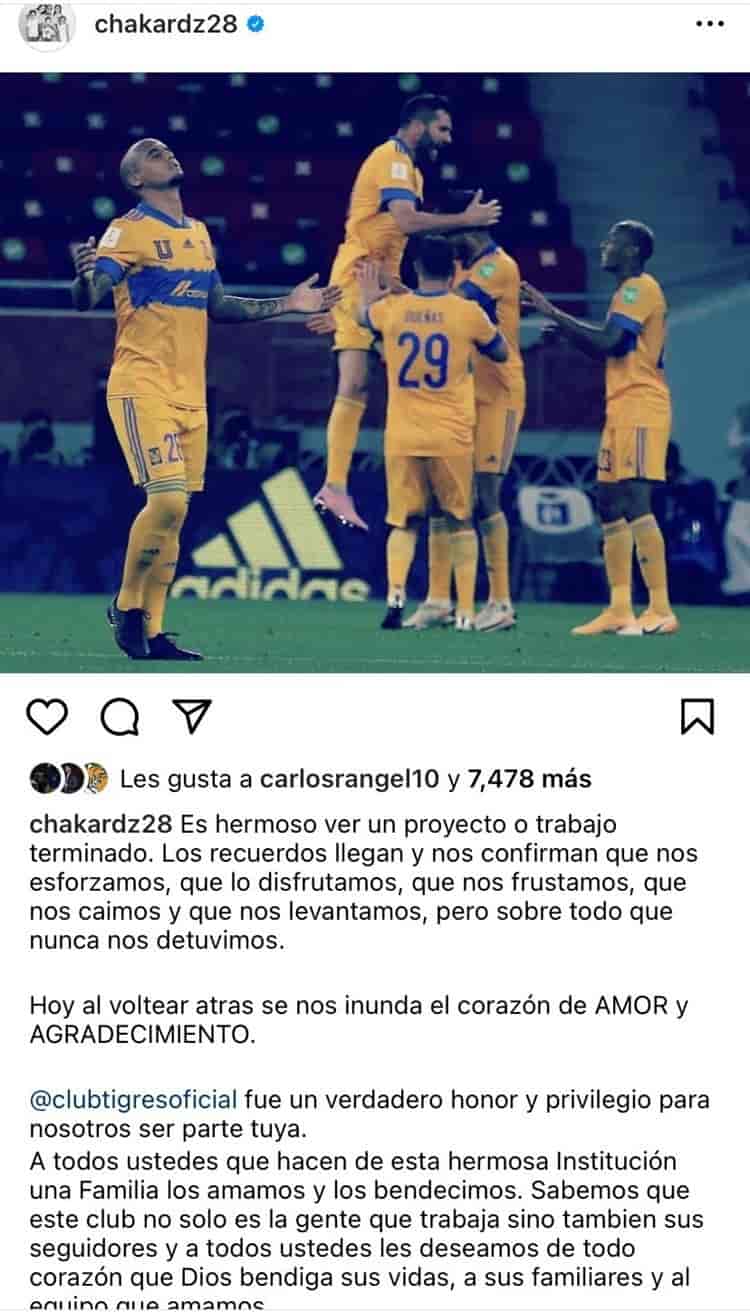Share the post via paper plane icon
The height and width of the screenshot is (1312, 750).
pos(191,715)
